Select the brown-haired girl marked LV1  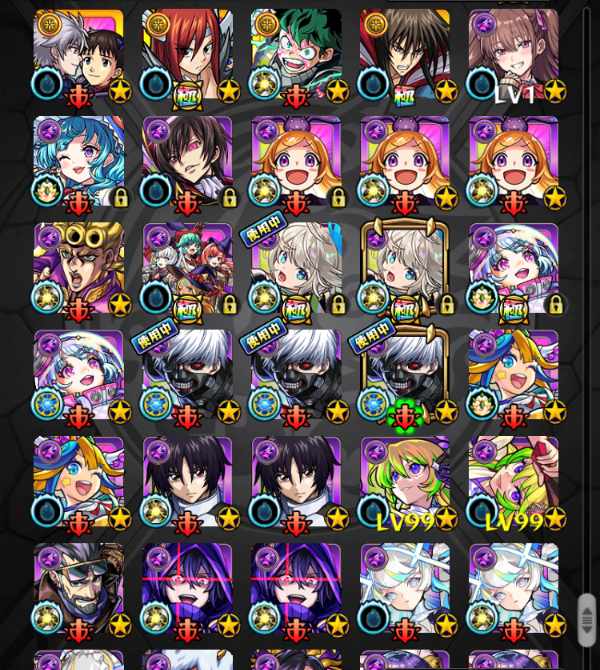point(513,55)
